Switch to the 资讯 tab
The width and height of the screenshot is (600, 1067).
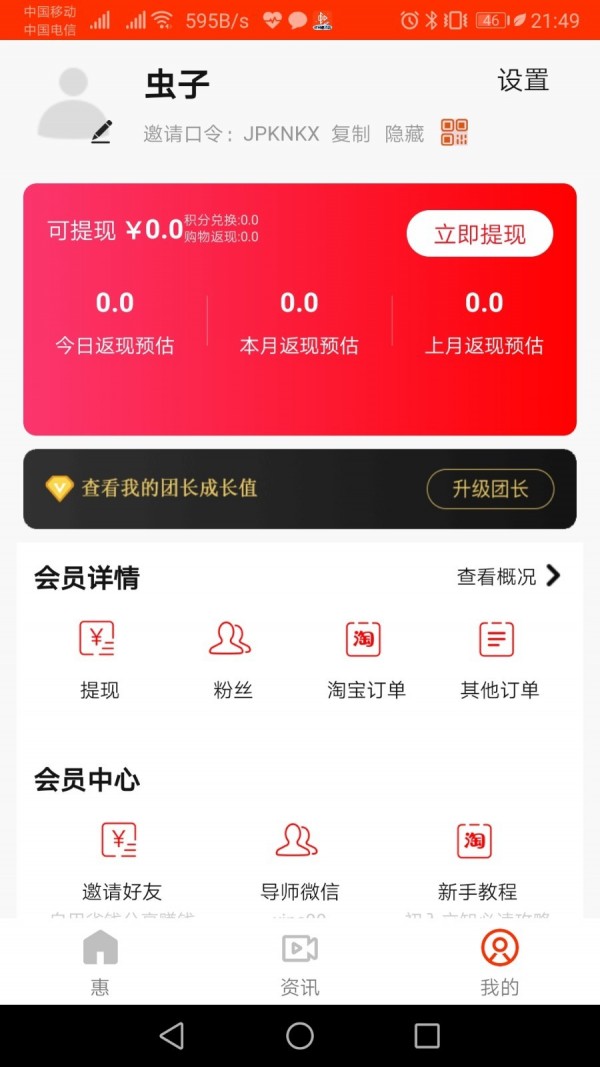click(x=300, y=961)
